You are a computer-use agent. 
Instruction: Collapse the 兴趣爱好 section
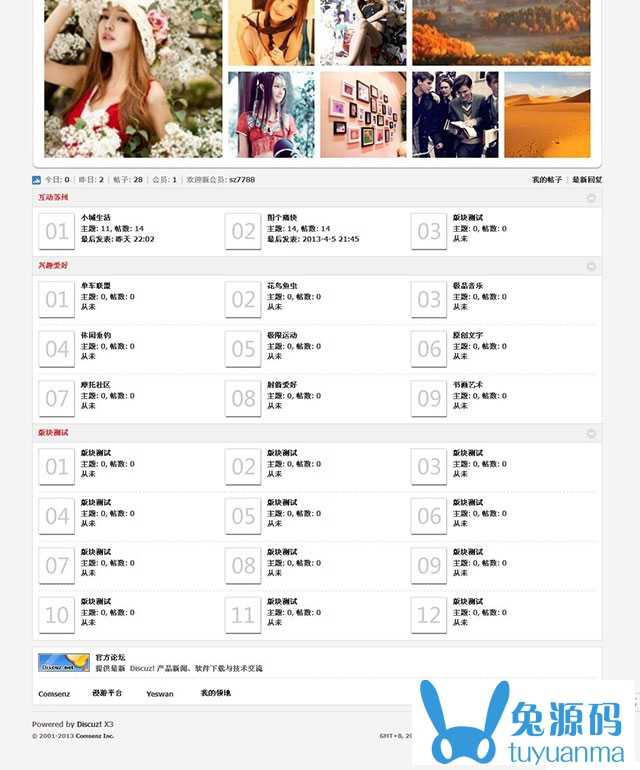[x=591, y=266]
